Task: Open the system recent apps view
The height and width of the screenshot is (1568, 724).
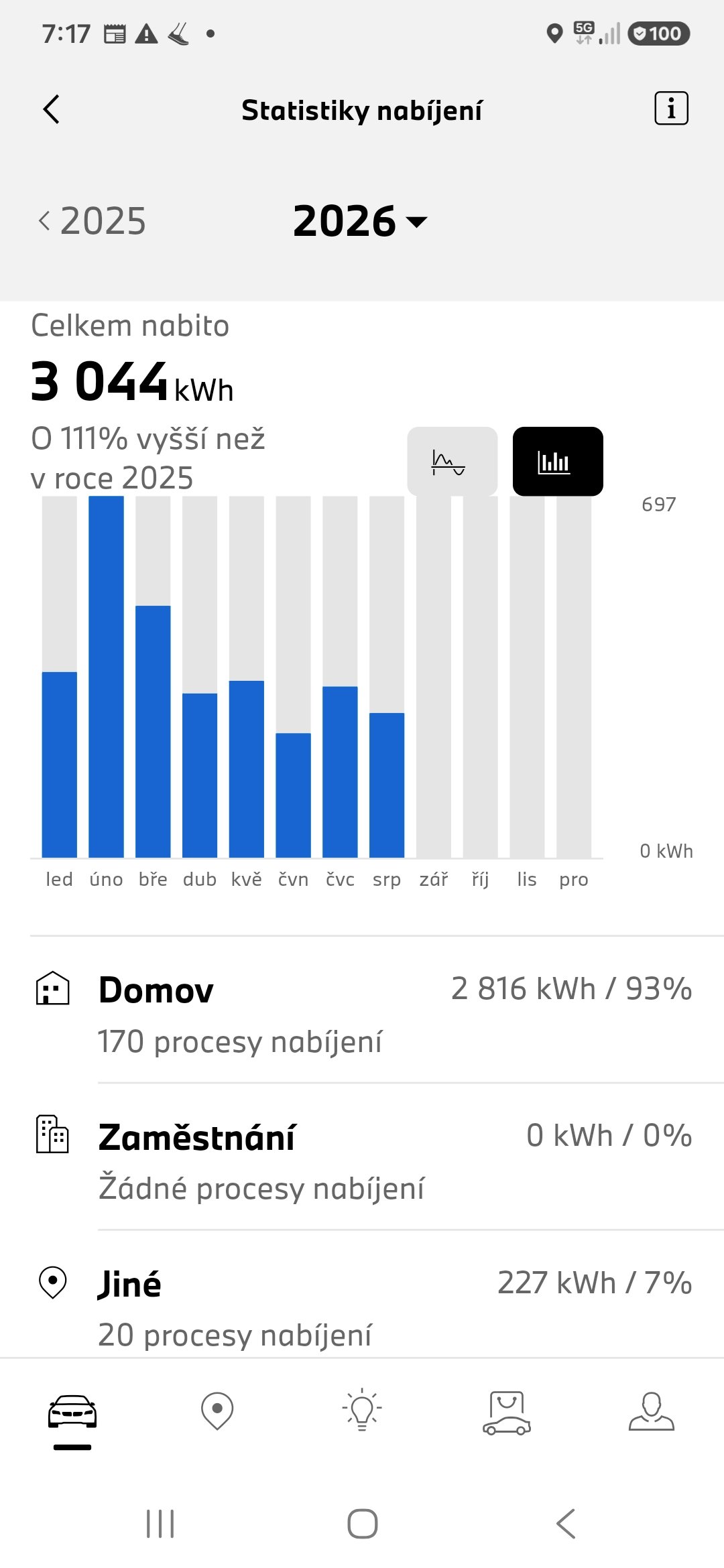Action: [160, 1524]
